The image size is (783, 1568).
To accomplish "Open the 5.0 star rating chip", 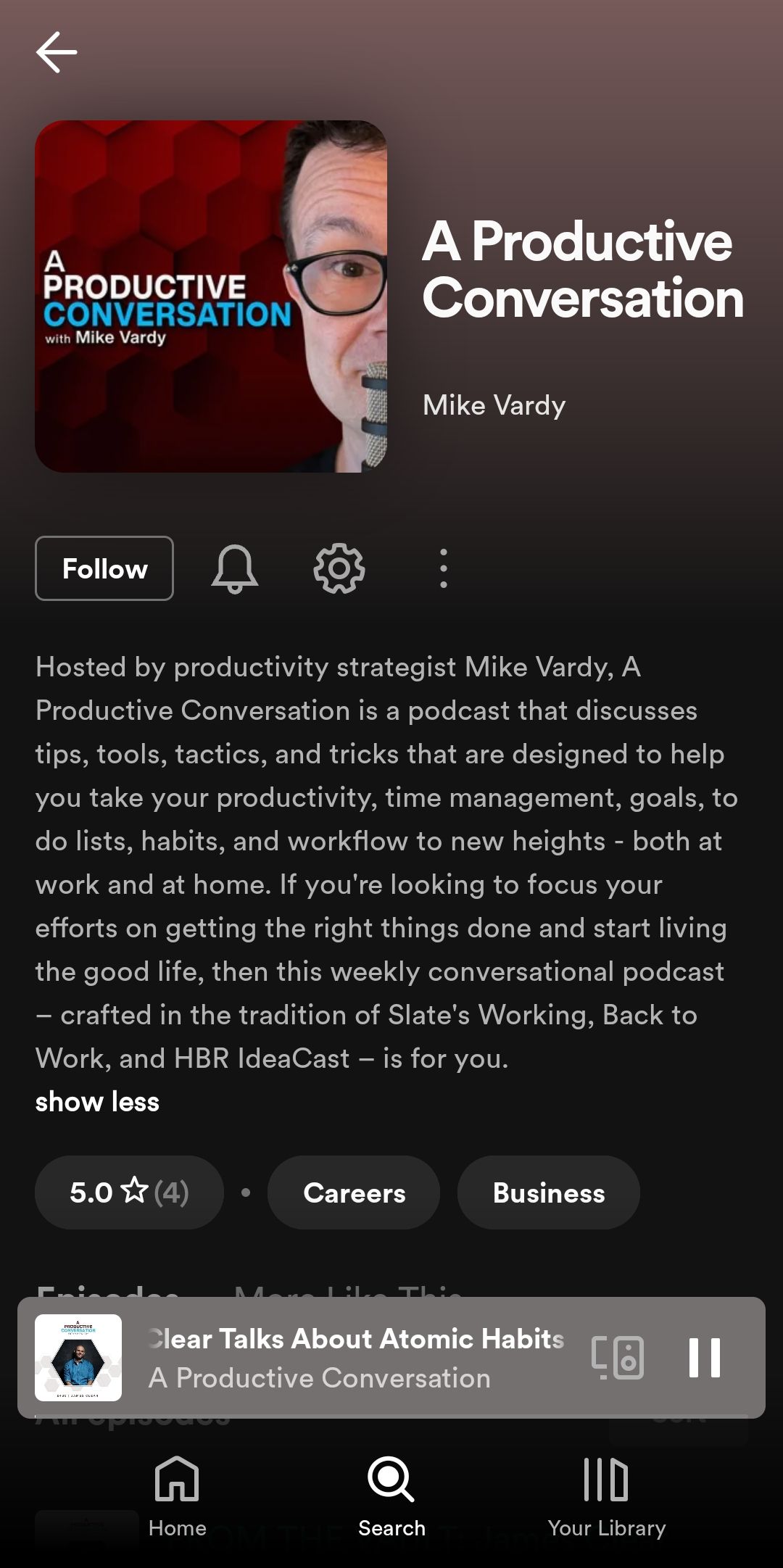I will click(x=129, y=1192).
